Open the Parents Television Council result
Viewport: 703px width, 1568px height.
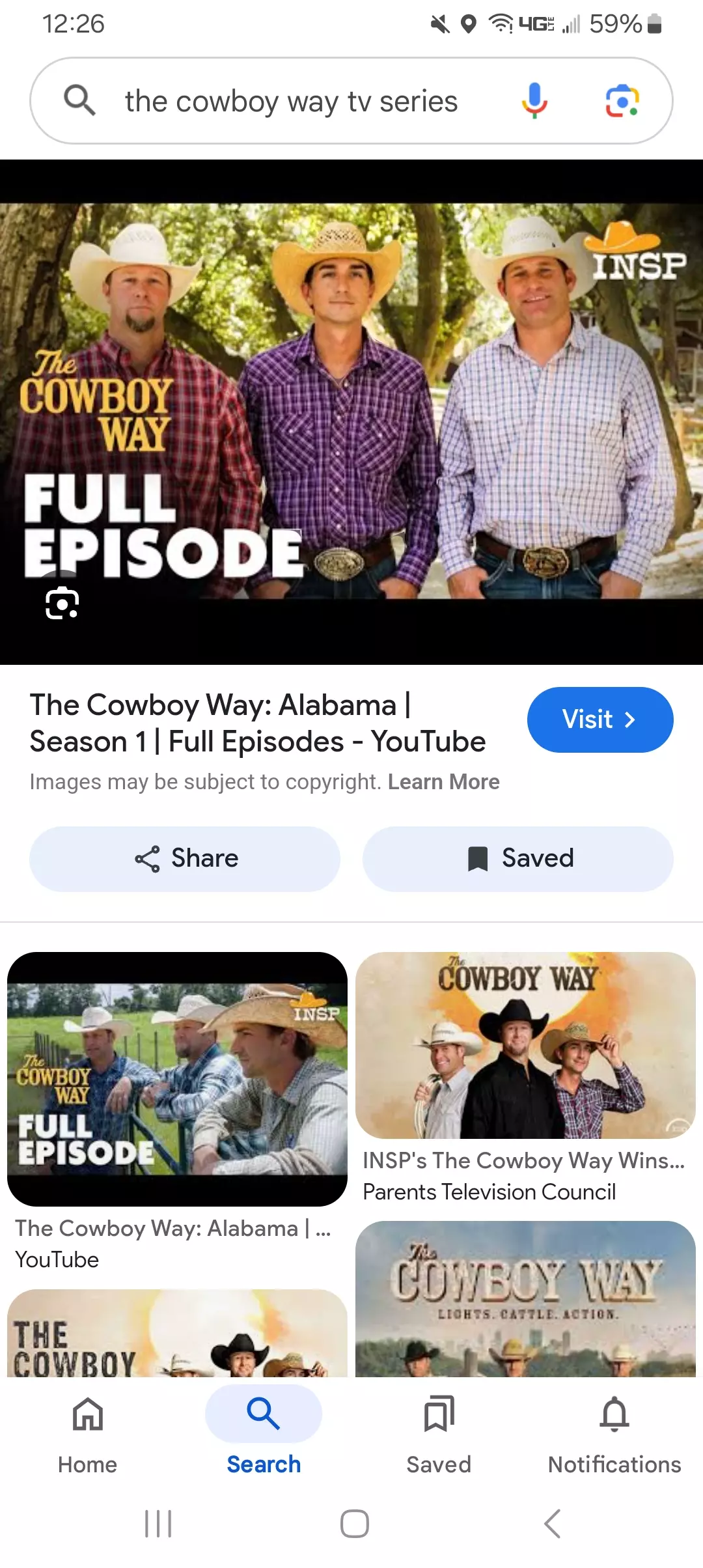tap(525, 1046)
